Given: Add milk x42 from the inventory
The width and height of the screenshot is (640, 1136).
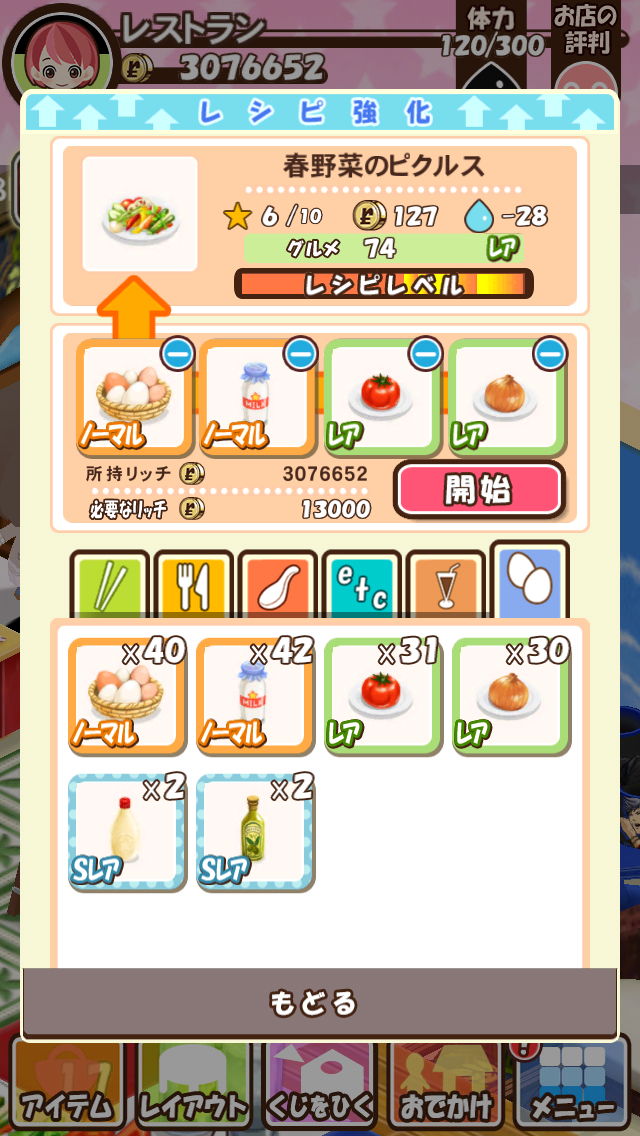Looking at the screenshot, I should pos(255,696).
